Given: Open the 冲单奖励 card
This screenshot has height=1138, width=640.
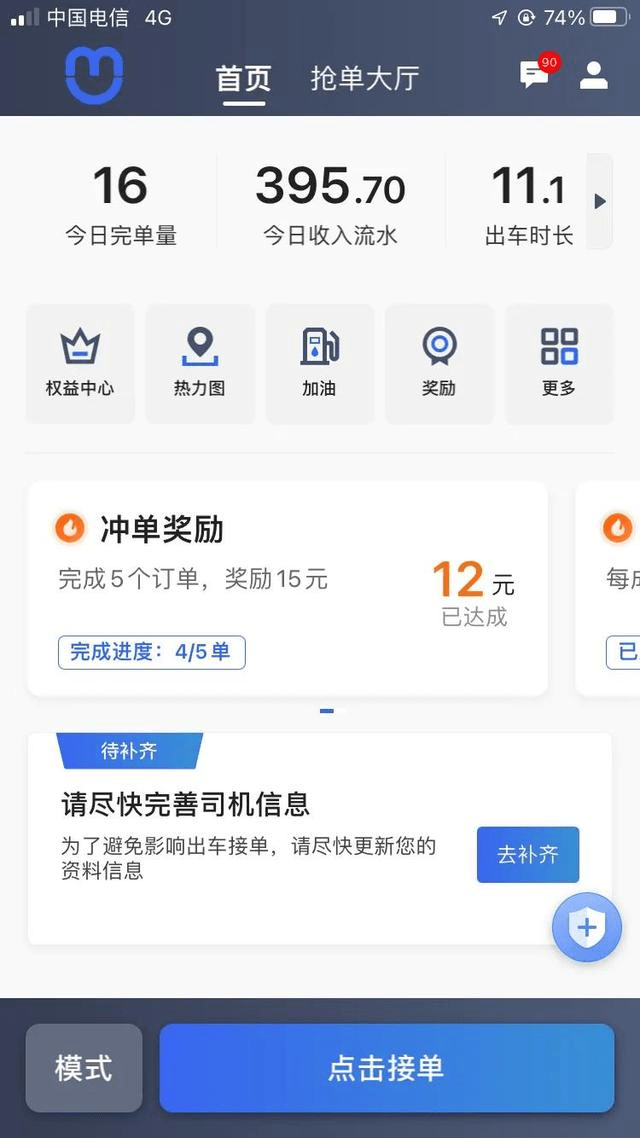Looking at the screenshot, I should pos(287,588).
